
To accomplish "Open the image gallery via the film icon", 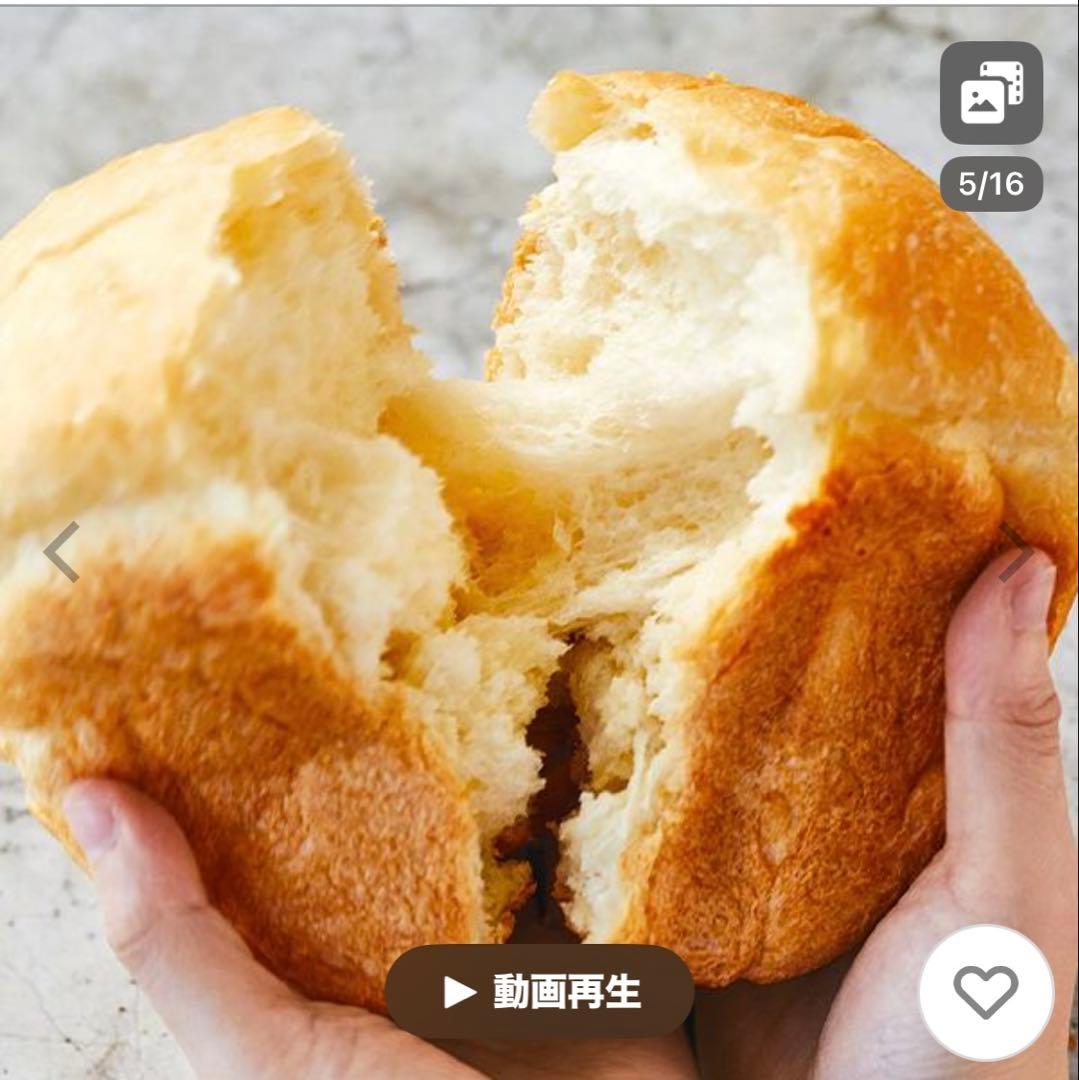I will coord(989,95).
